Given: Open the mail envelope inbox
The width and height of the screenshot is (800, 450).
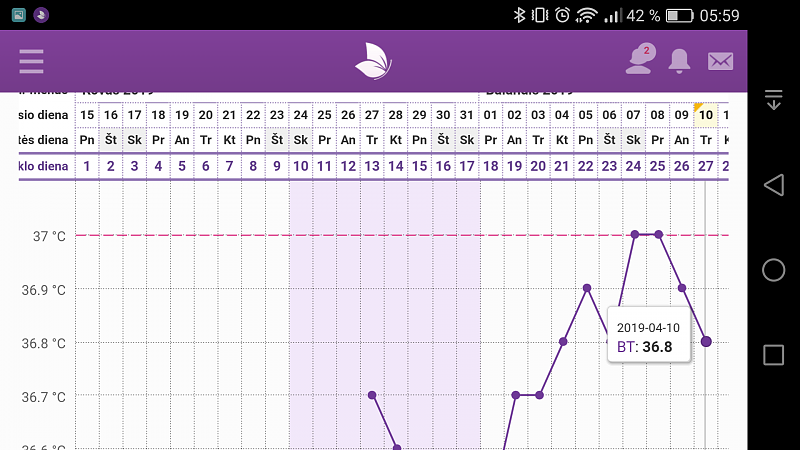Looking at the screenshot, I should 720,61.
